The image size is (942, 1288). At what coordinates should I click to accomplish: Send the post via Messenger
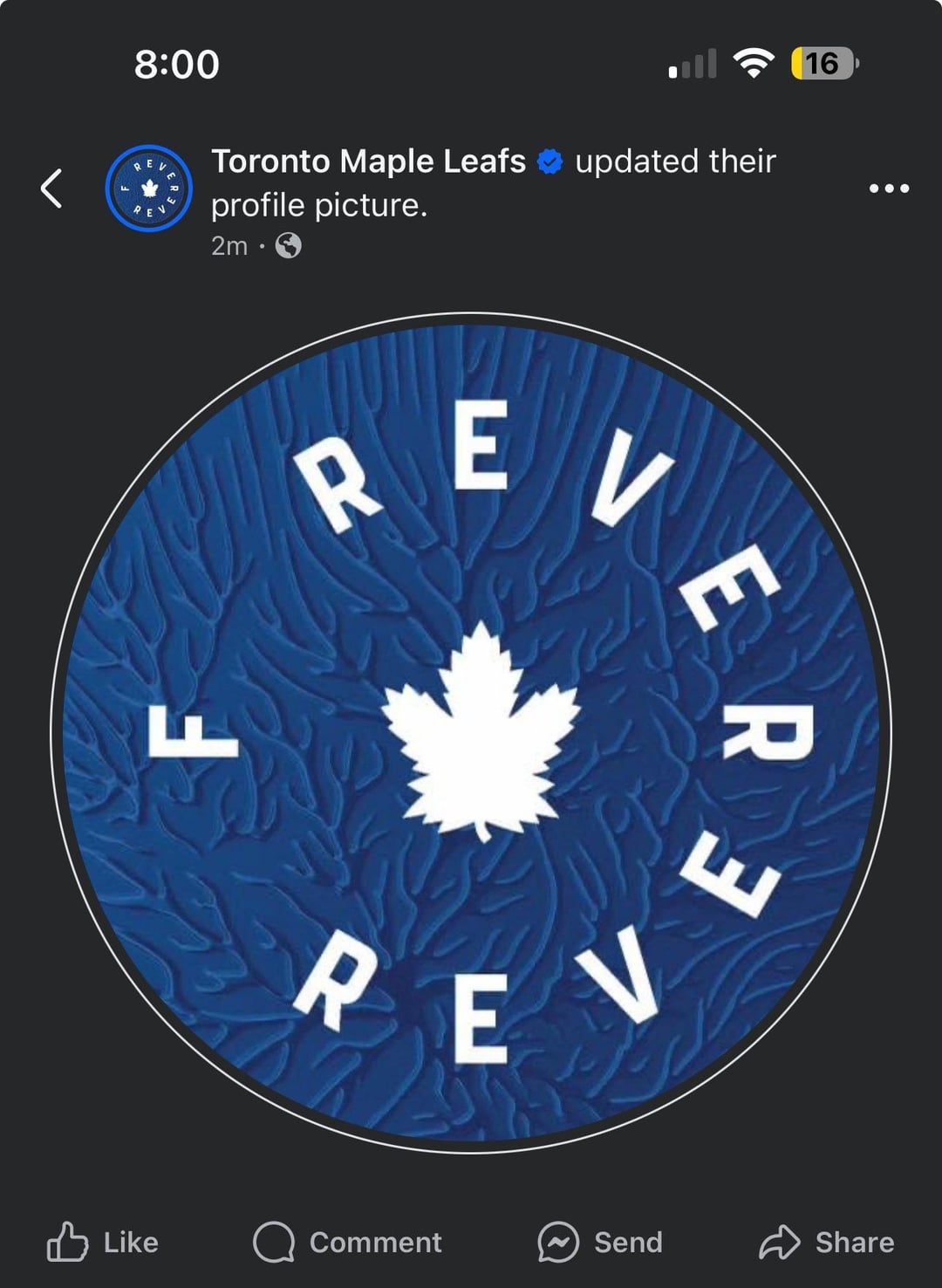point(600,1242)
